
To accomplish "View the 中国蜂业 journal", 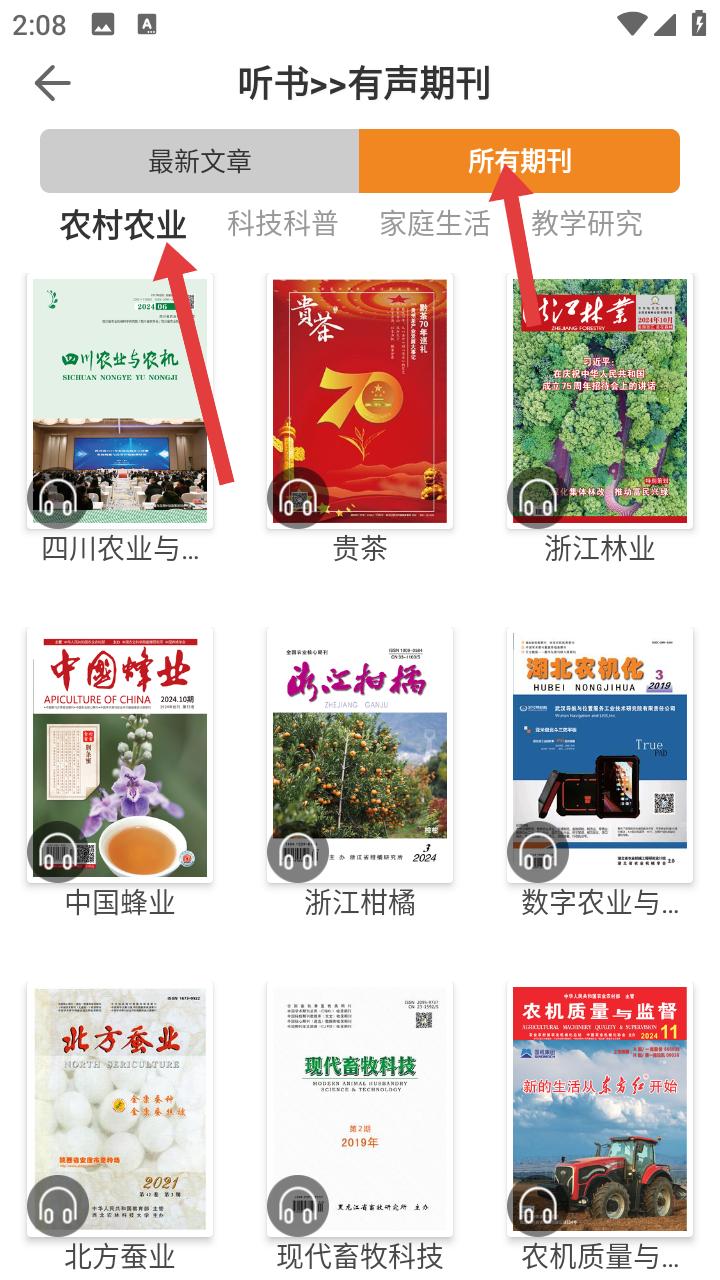I will point(120,755).
